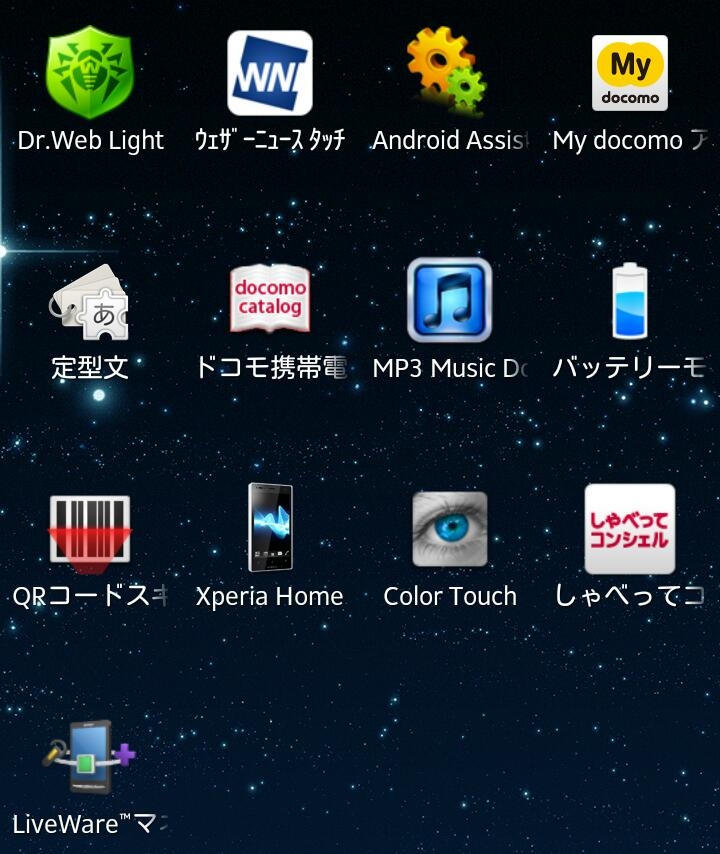The height and width of the screenshot is (854, 720).
Task: Open the docomo catalog app
Action: coord(270,301)
